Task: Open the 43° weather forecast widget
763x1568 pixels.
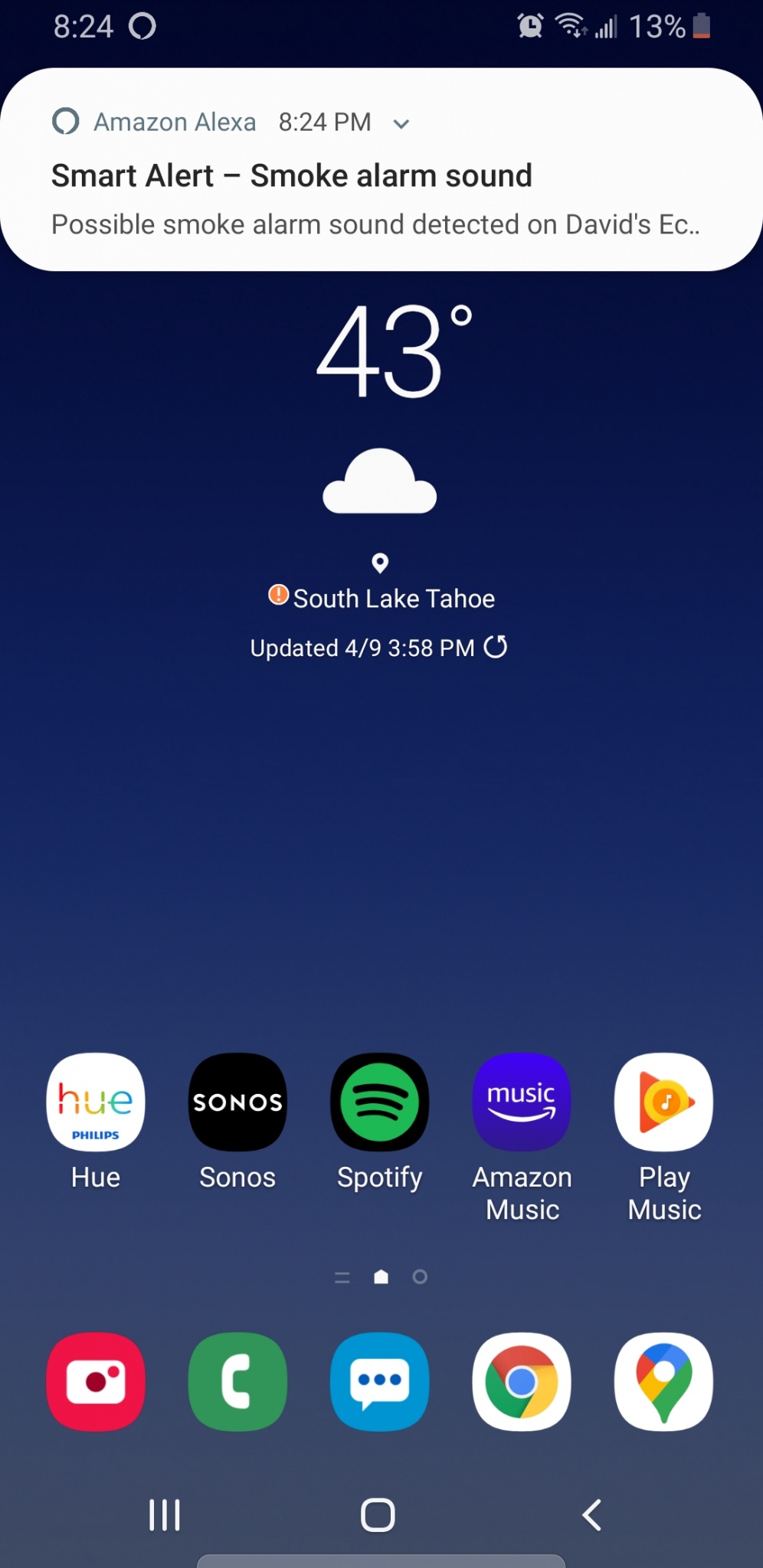Action: [x=381, y=352]
